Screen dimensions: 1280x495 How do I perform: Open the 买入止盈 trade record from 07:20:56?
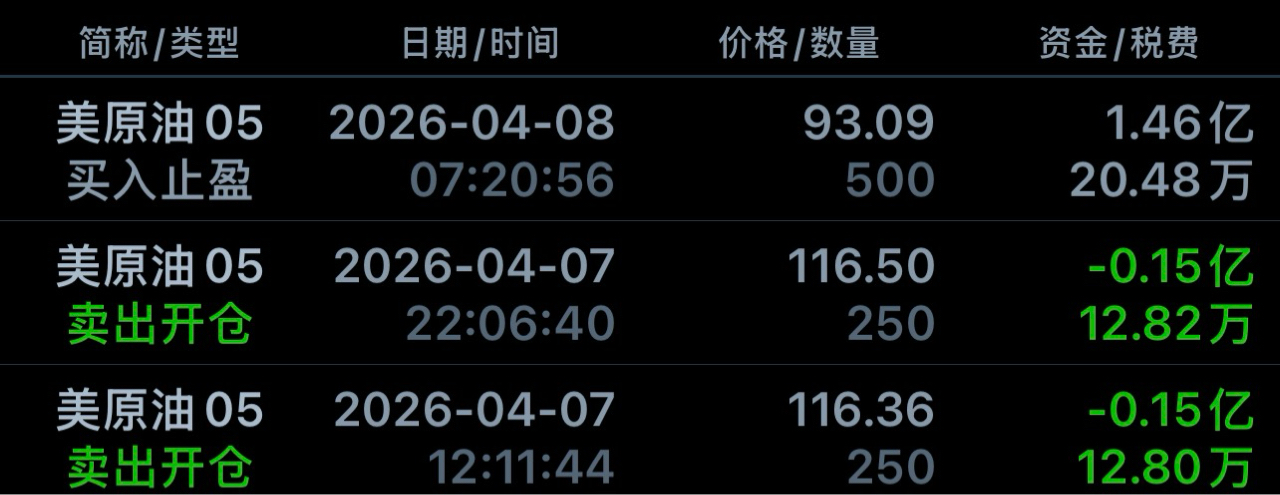click(640, 151)
